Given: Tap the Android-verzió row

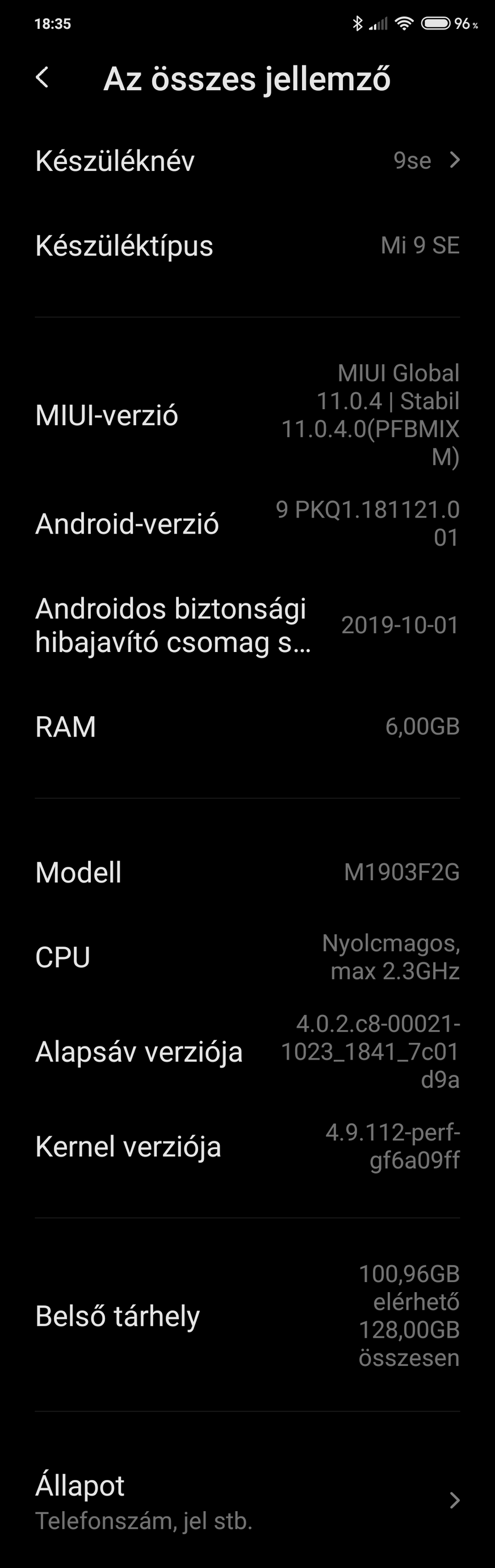Looking at the screenshot, I should pos(247,523).
